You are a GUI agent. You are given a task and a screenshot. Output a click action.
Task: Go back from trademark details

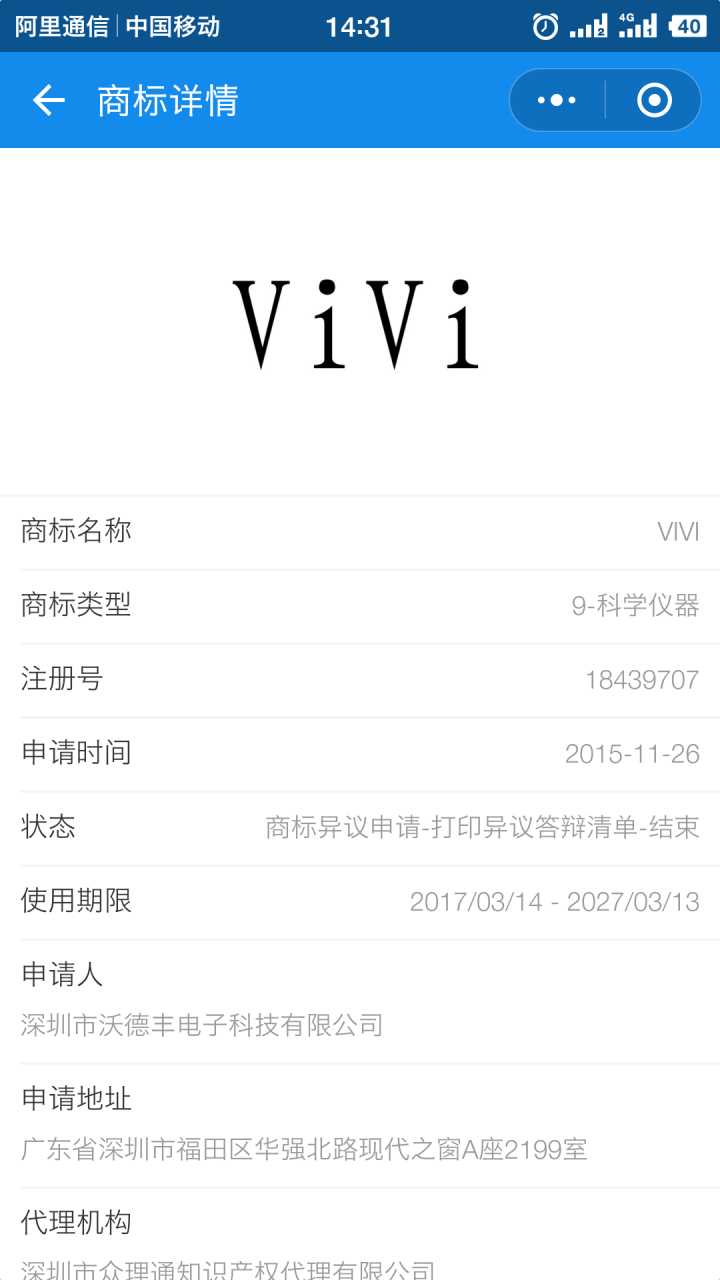48,100
